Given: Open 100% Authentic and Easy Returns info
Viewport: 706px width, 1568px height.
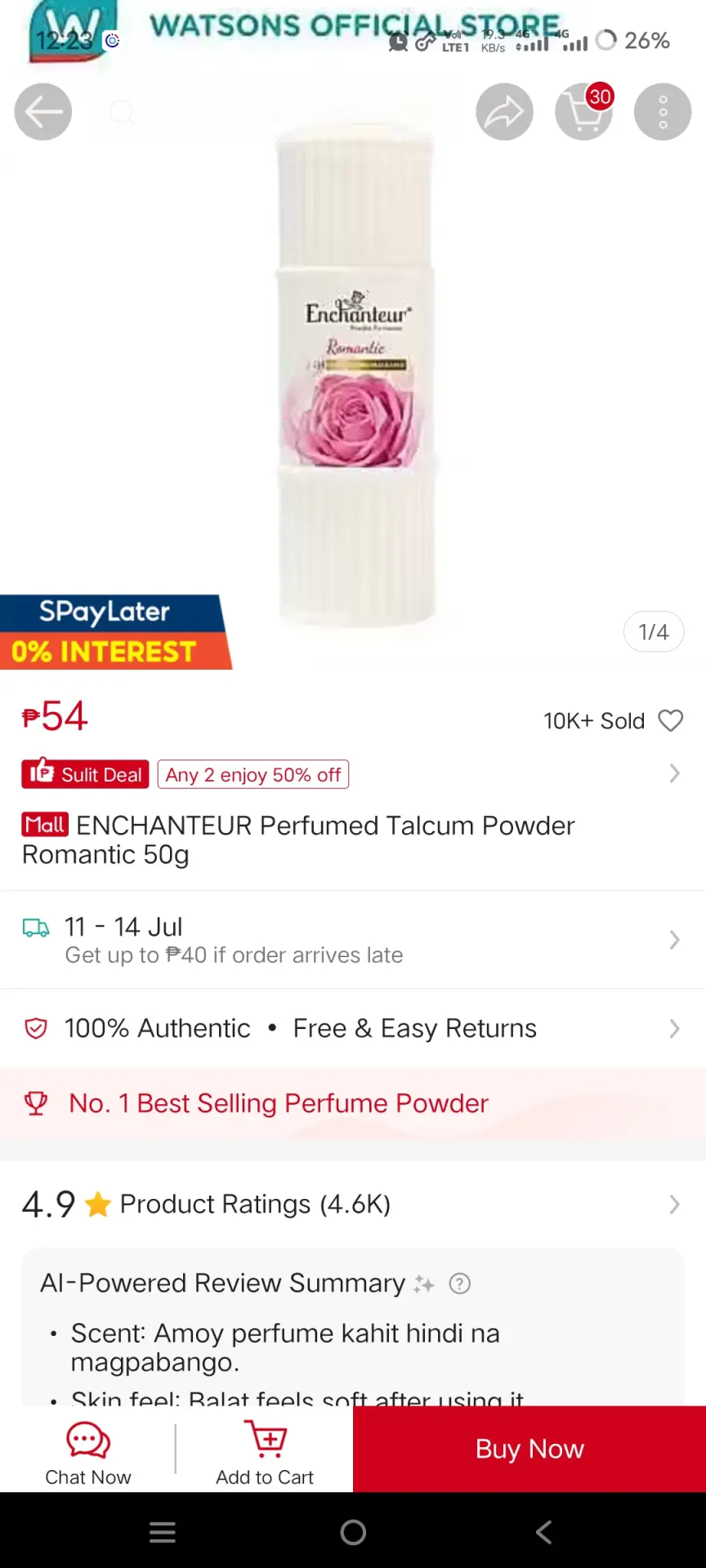Looking at the screenshot, I should click(x=353, y=1028).
